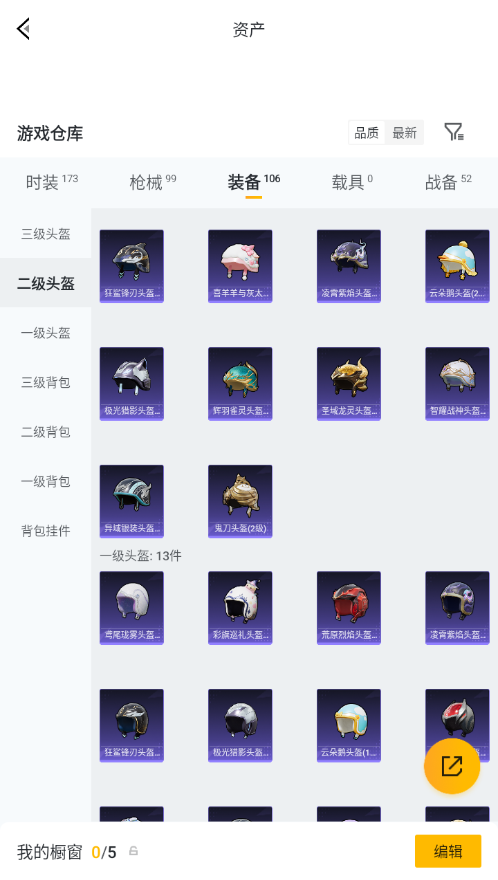Sort warehouse by 最新
The width and height of the screenshot is (498, 880).
coord(404,133)
